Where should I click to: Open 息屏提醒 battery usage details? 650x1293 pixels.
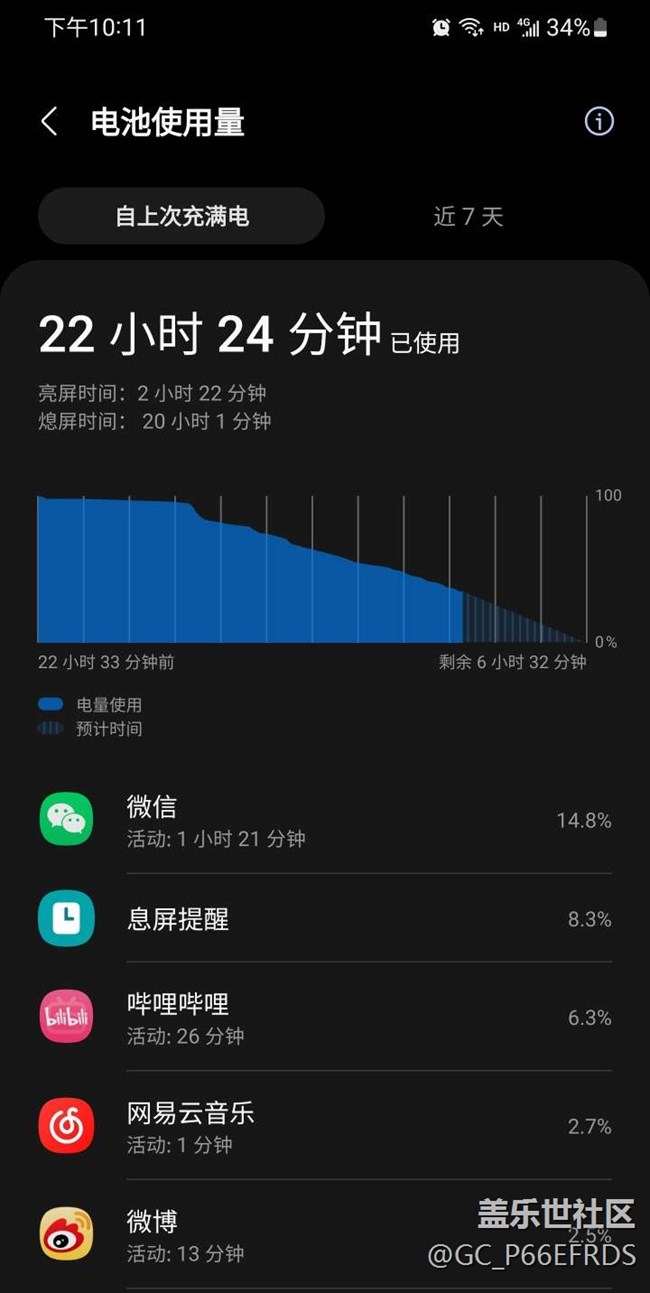click(x=324, y=919)
